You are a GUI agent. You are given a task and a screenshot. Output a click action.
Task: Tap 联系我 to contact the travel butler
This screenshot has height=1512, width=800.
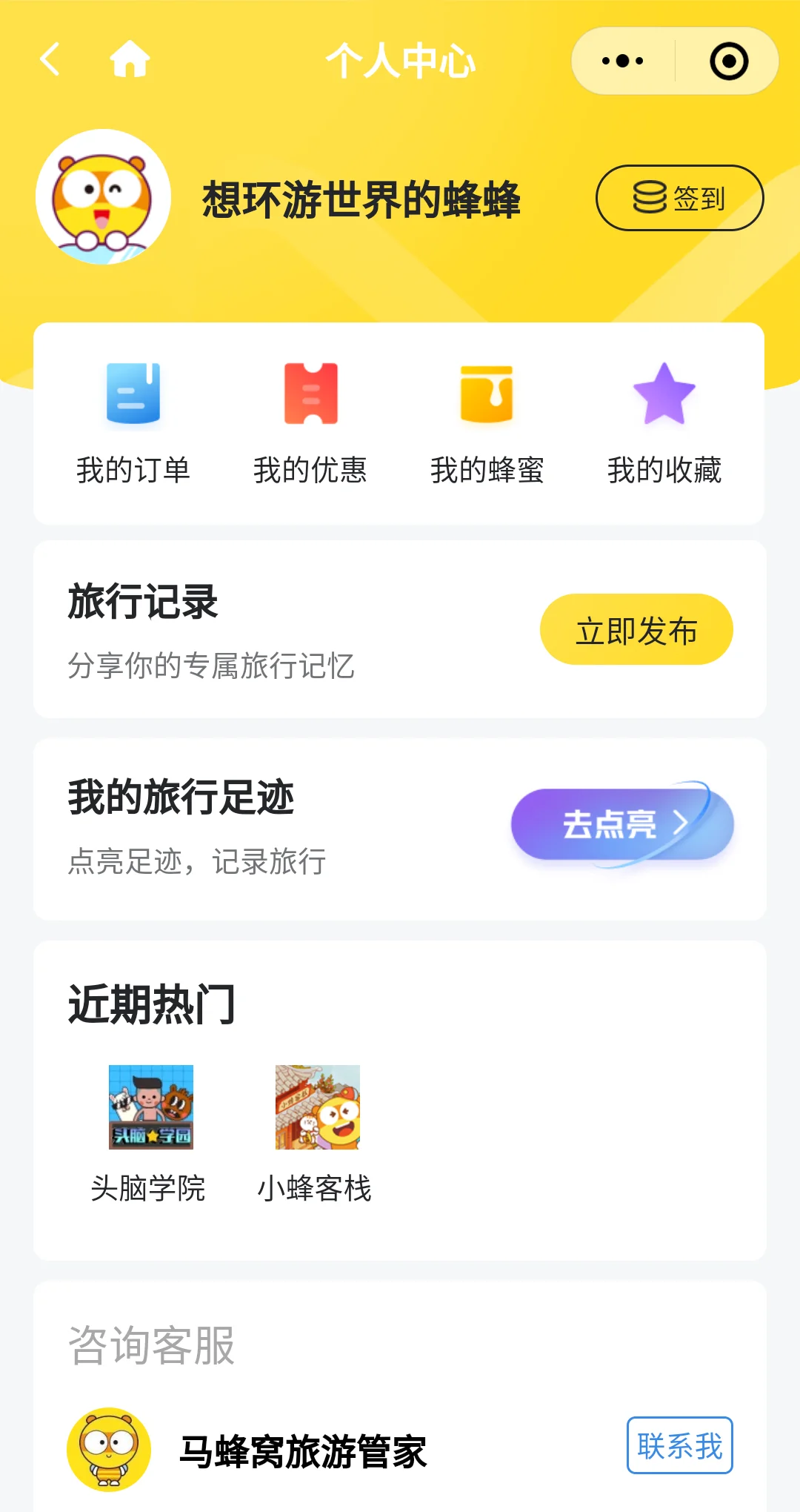[x=679, y=1445]
